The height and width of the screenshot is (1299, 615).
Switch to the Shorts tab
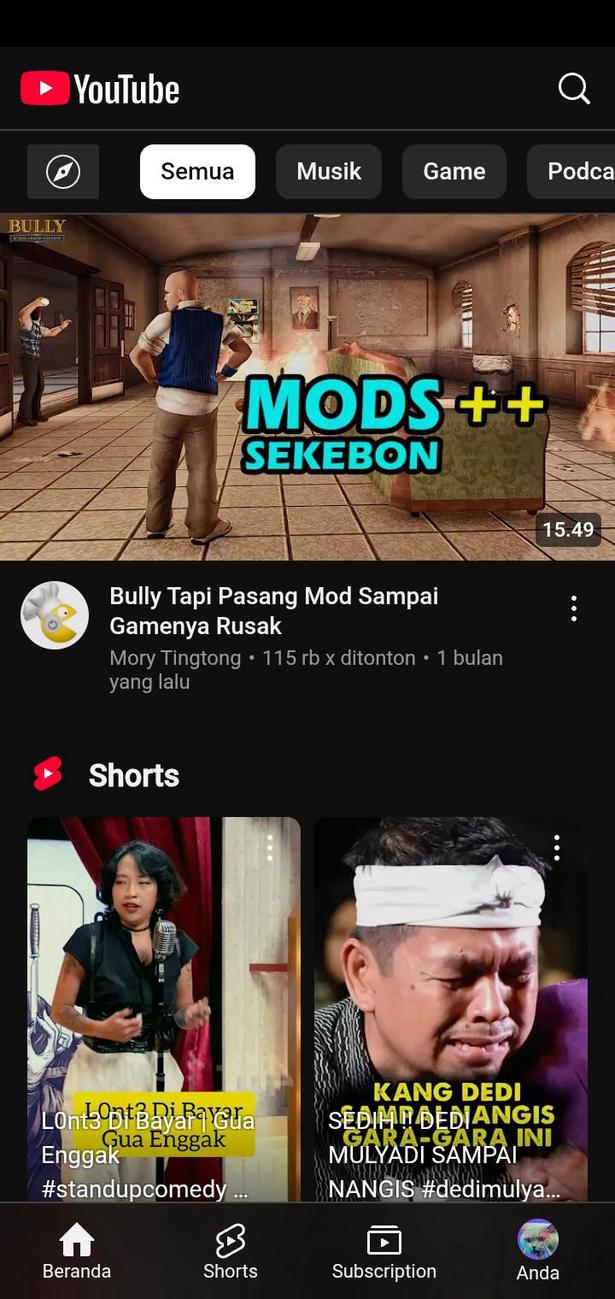230,1252
